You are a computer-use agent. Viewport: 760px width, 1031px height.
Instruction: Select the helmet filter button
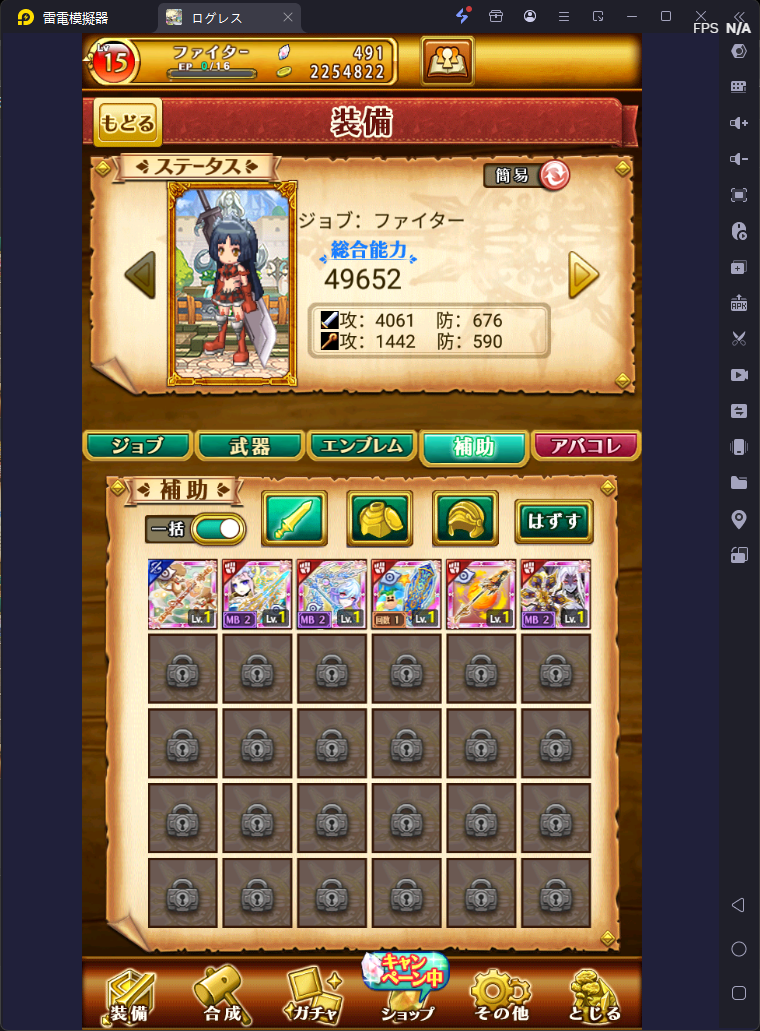coord(465,518)
